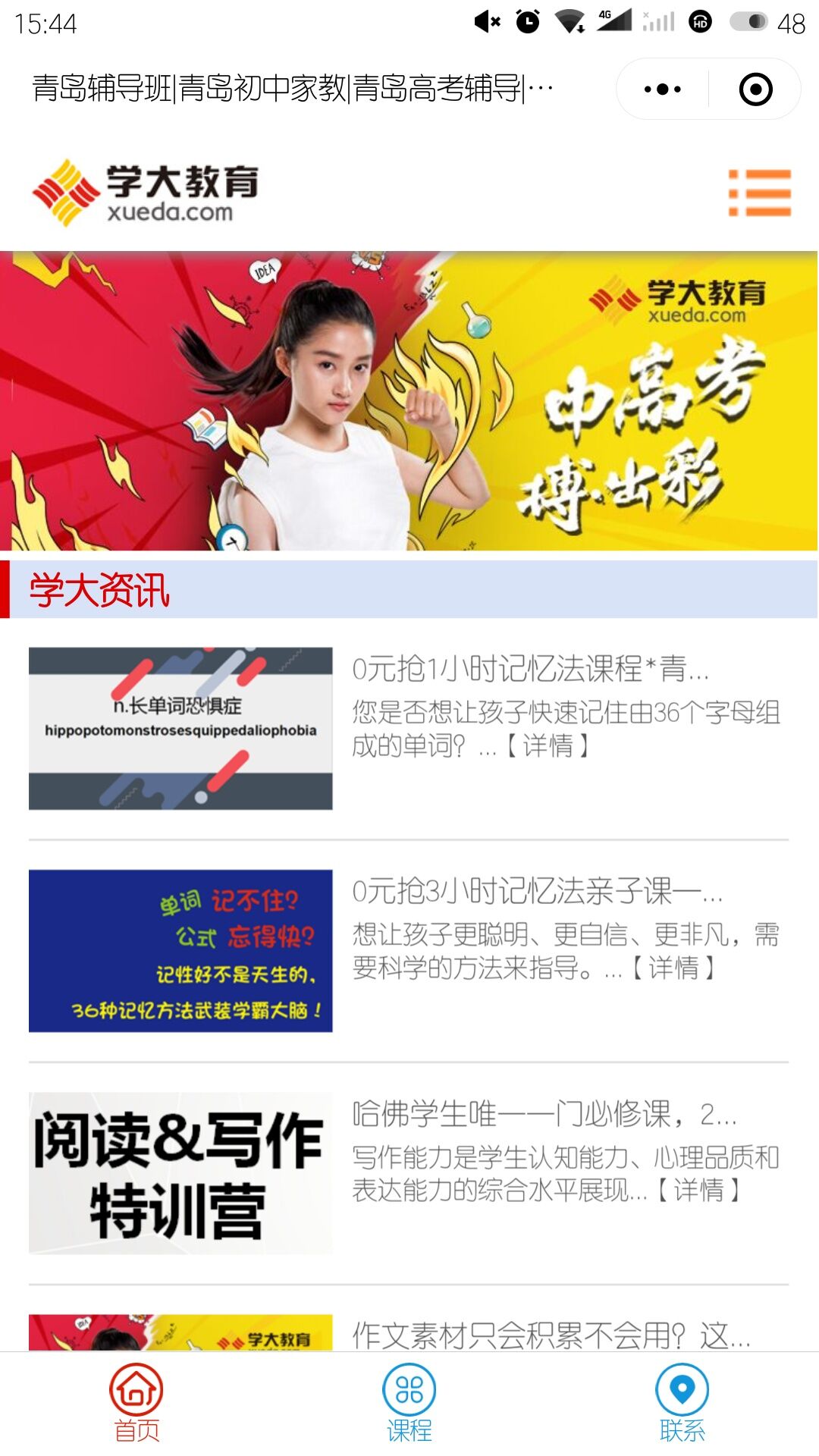Open the orange list menu icon

click(x=760, y=193)
